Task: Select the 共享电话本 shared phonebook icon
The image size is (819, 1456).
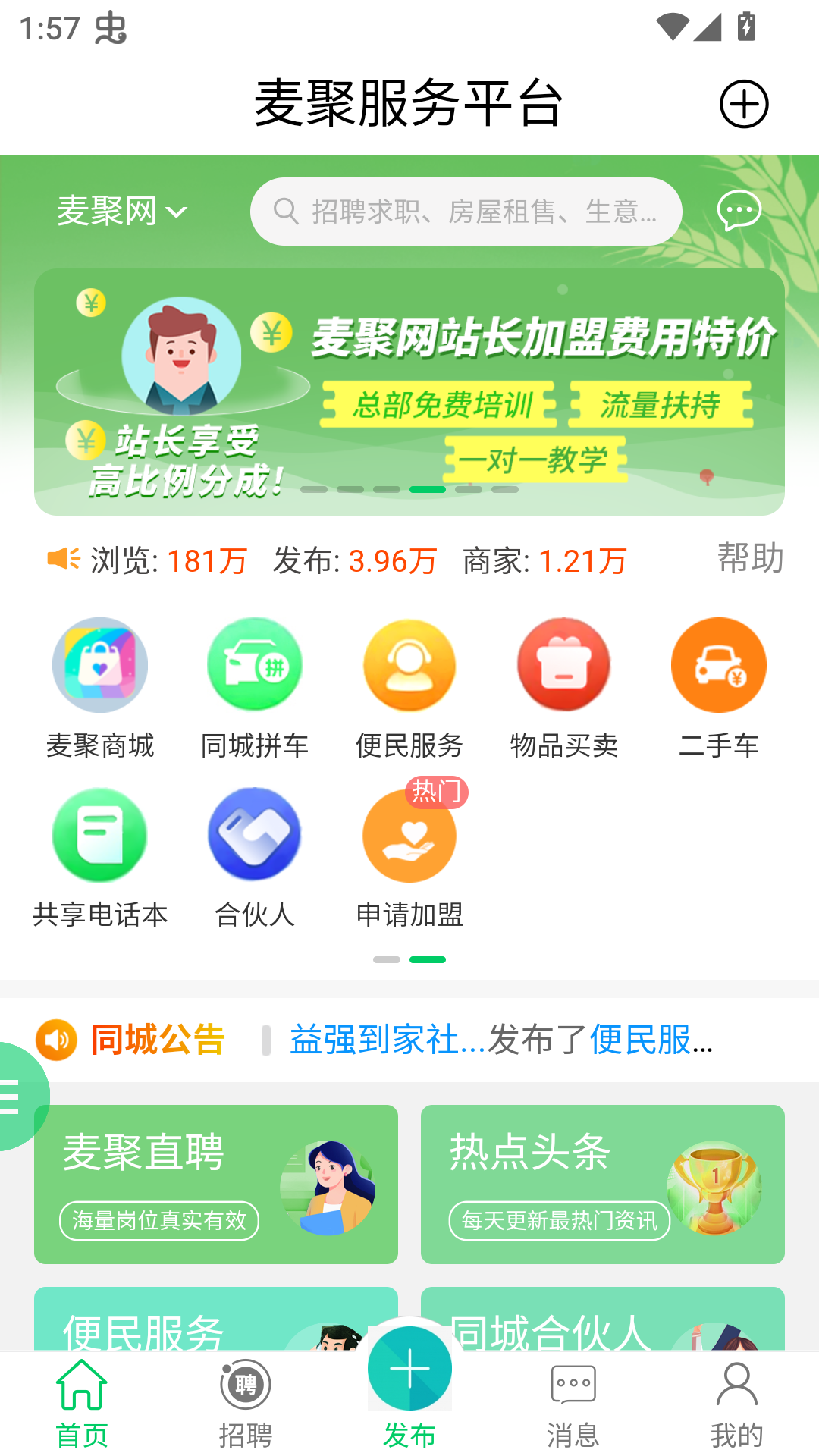Action: [99, 836]
